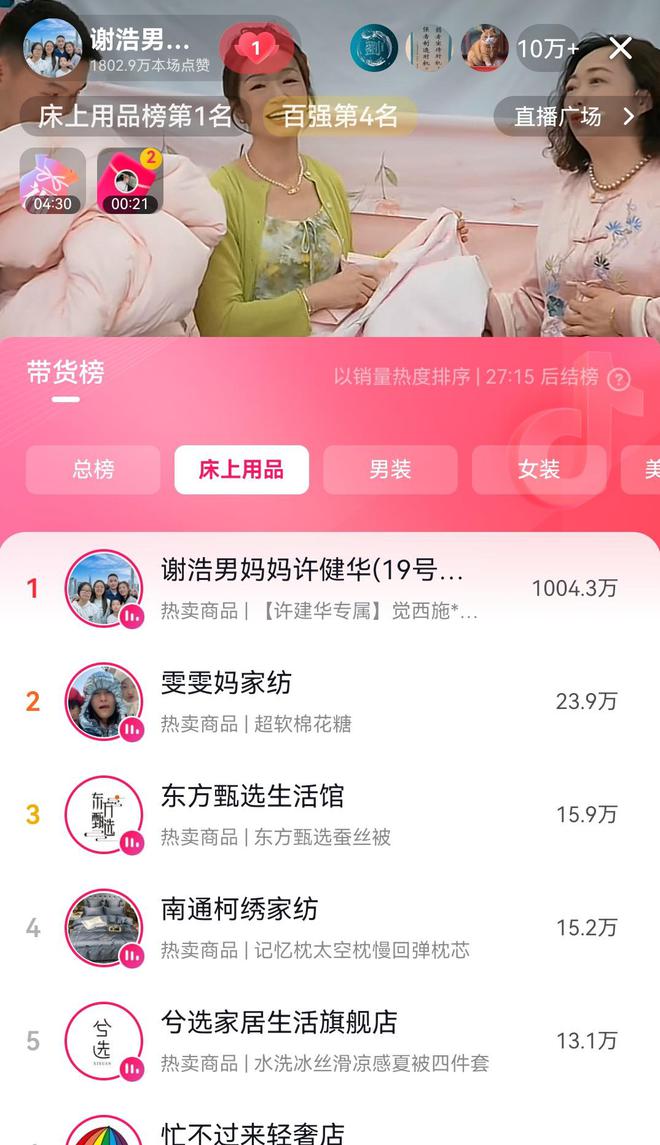Select the 床上用品 tab
The height and width of the screenshot is (1145, 660).
pos(241,470)
